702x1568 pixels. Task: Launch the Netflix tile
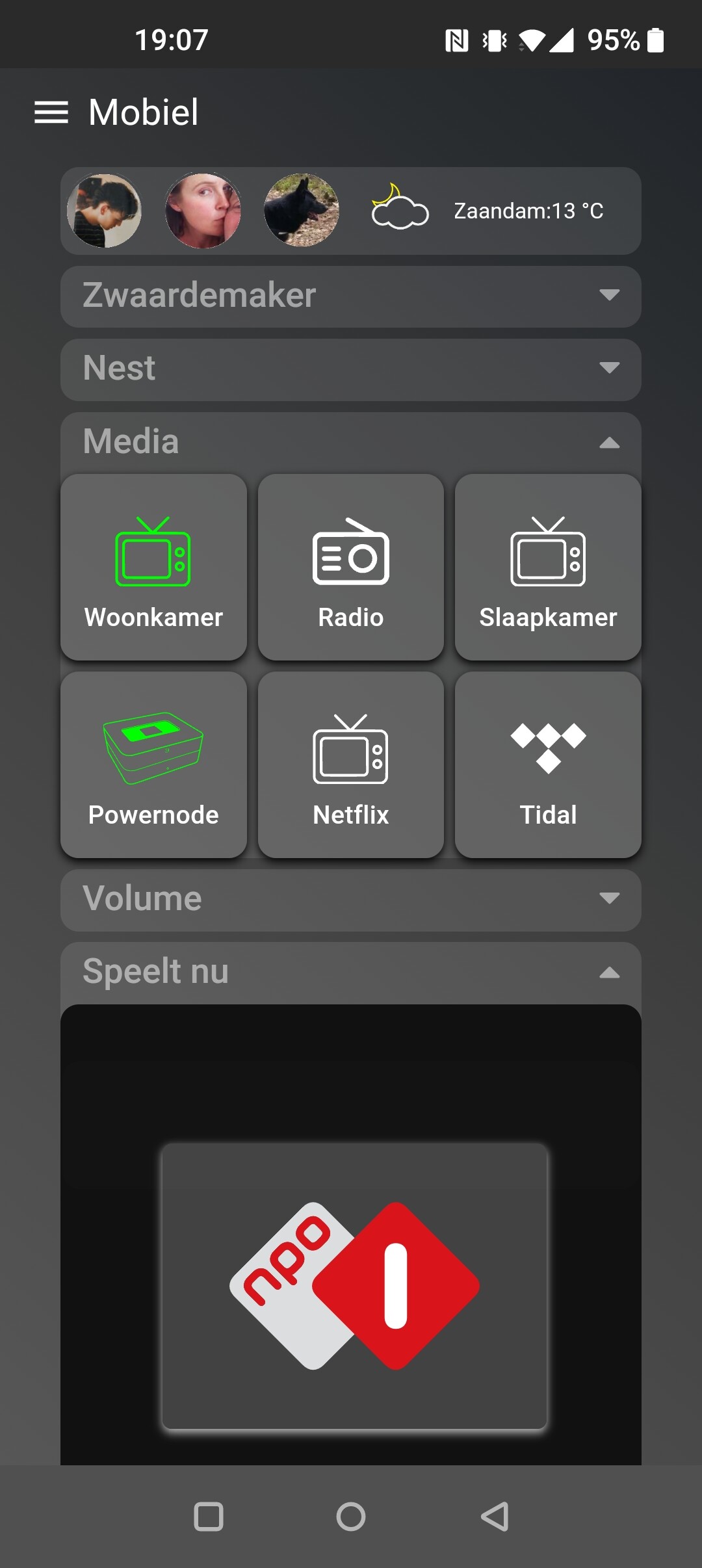coord(351,764)
